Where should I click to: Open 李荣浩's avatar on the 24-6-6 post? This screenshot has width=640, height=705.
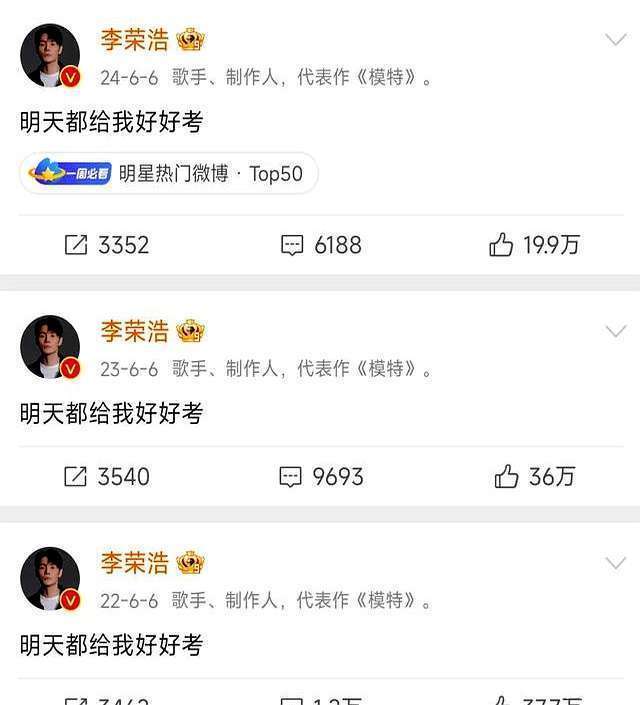[50, 55]
